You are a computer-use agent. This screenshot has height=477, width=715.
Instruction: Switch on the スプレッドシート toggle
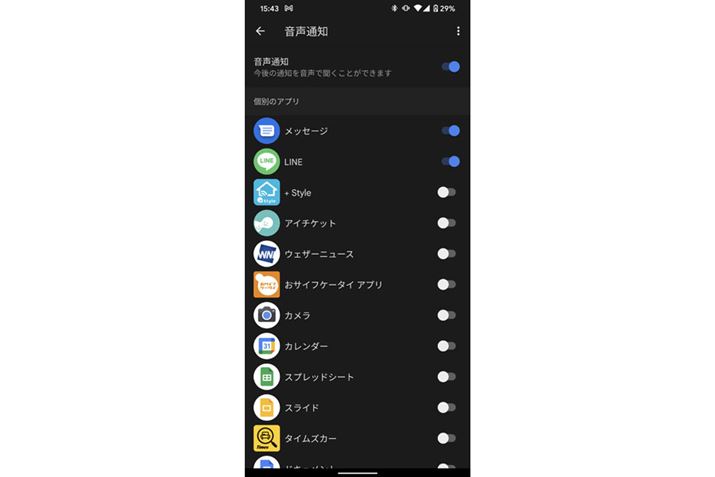[x=447, y=377]
